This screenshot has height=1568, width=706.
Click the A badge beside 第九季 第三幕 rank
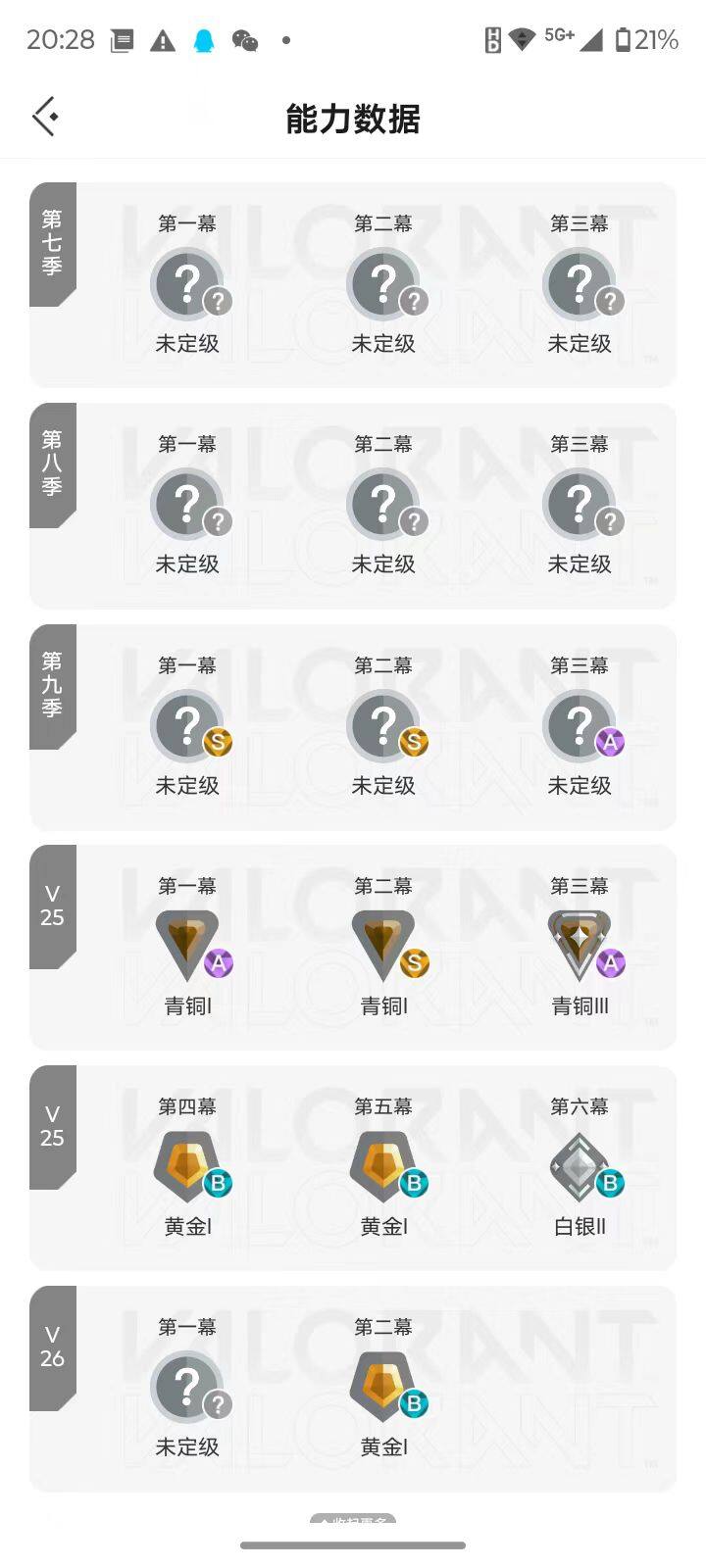pos(609,743)
